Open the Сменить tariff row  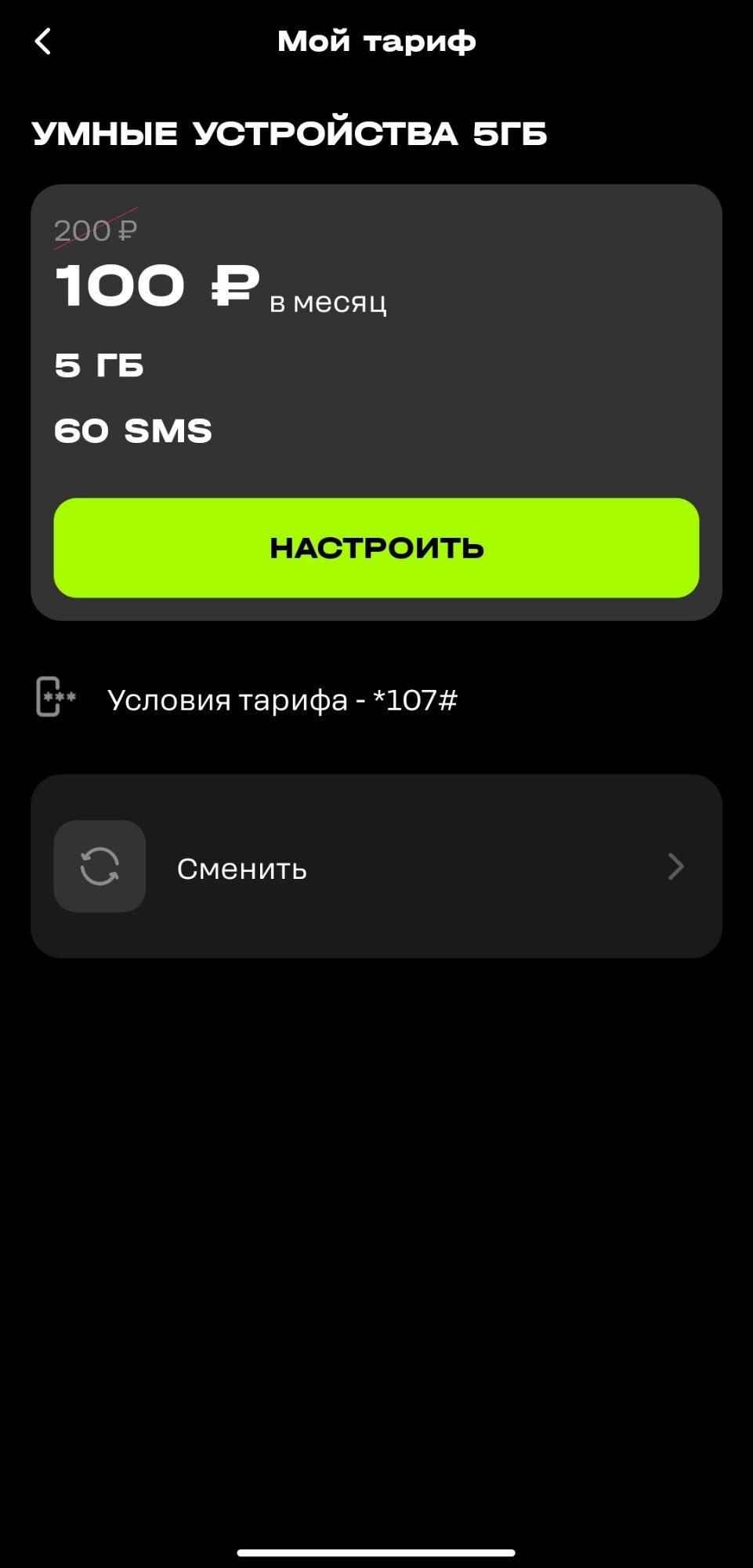[376, 866]
